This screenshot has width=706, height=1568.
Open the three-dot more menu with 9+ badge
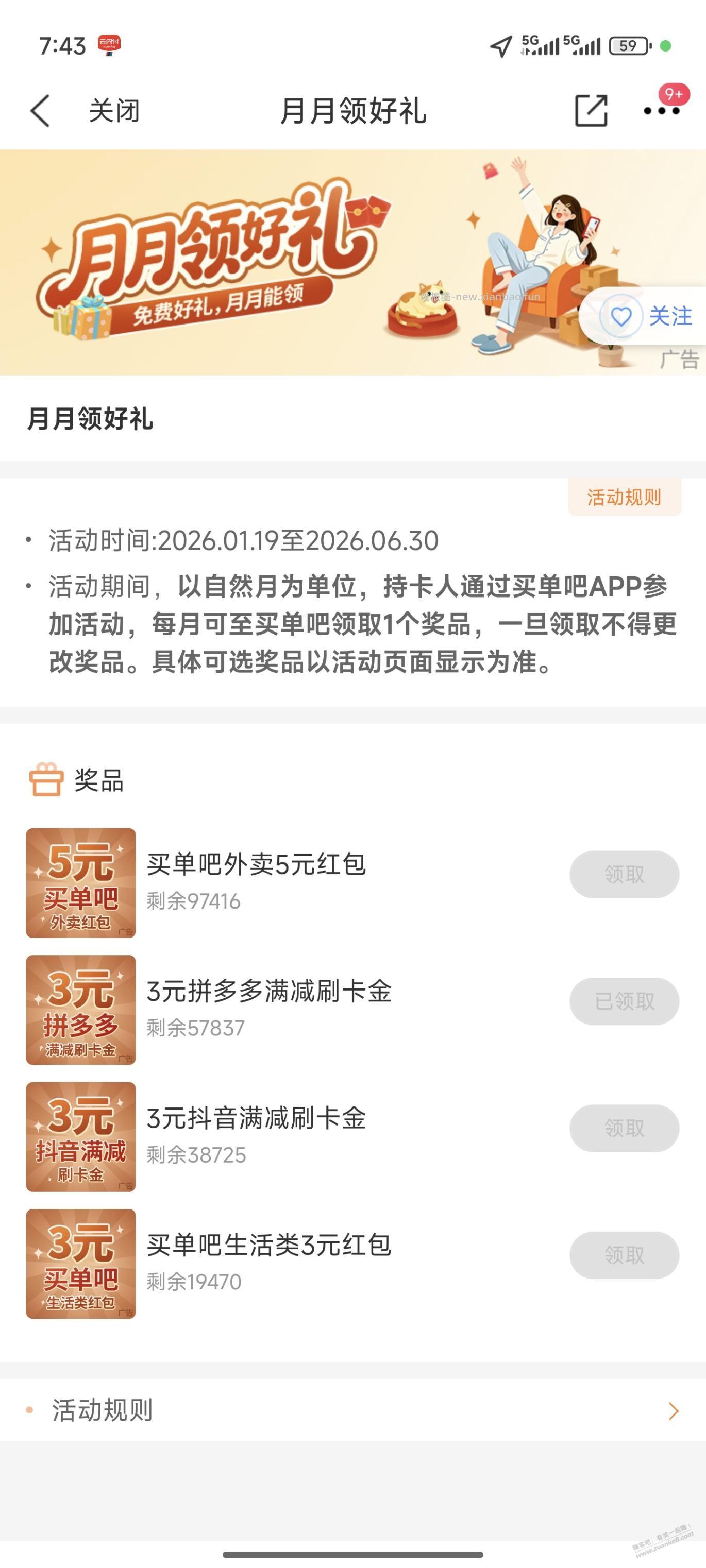click(x=661, y=110)
